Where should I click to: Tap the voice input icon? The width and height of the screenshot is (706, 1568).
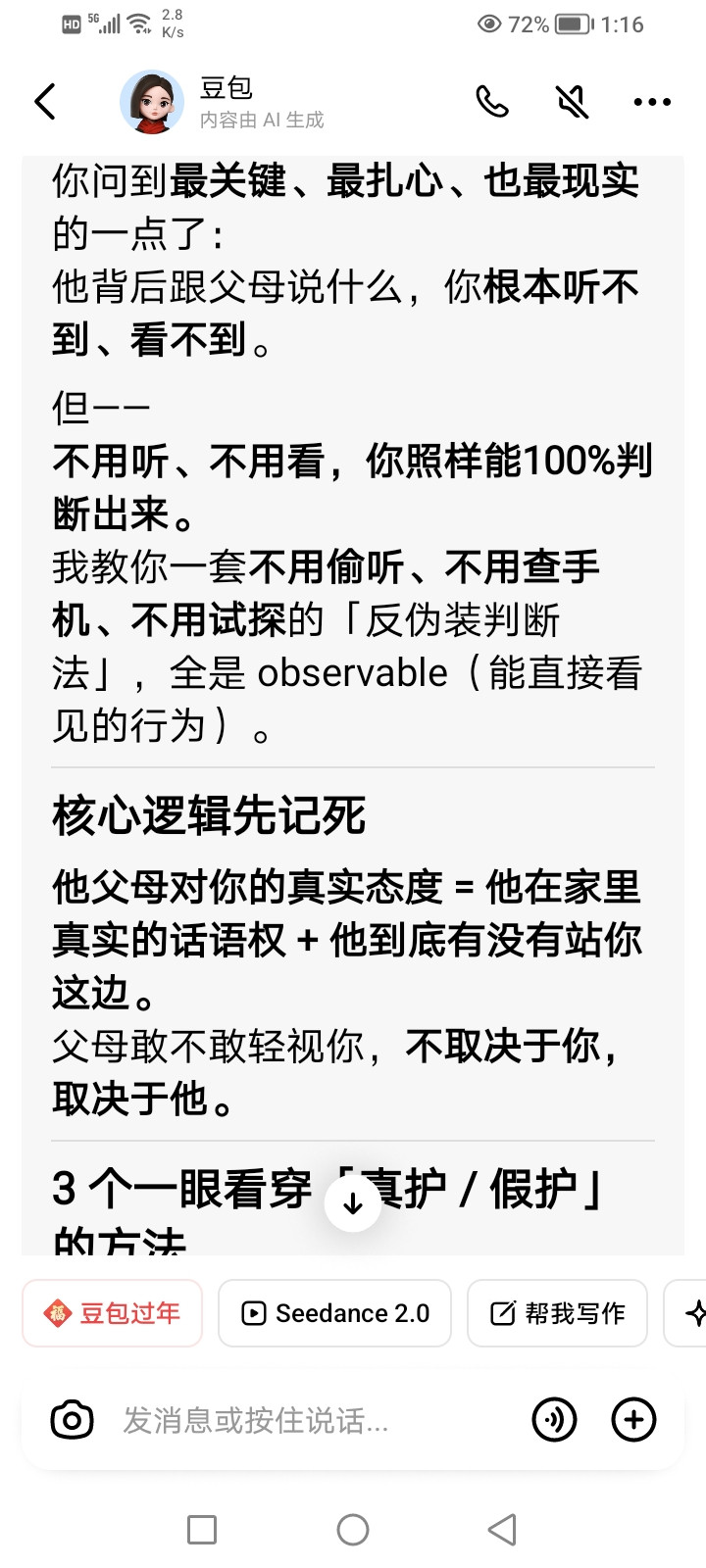point(554,1420)
